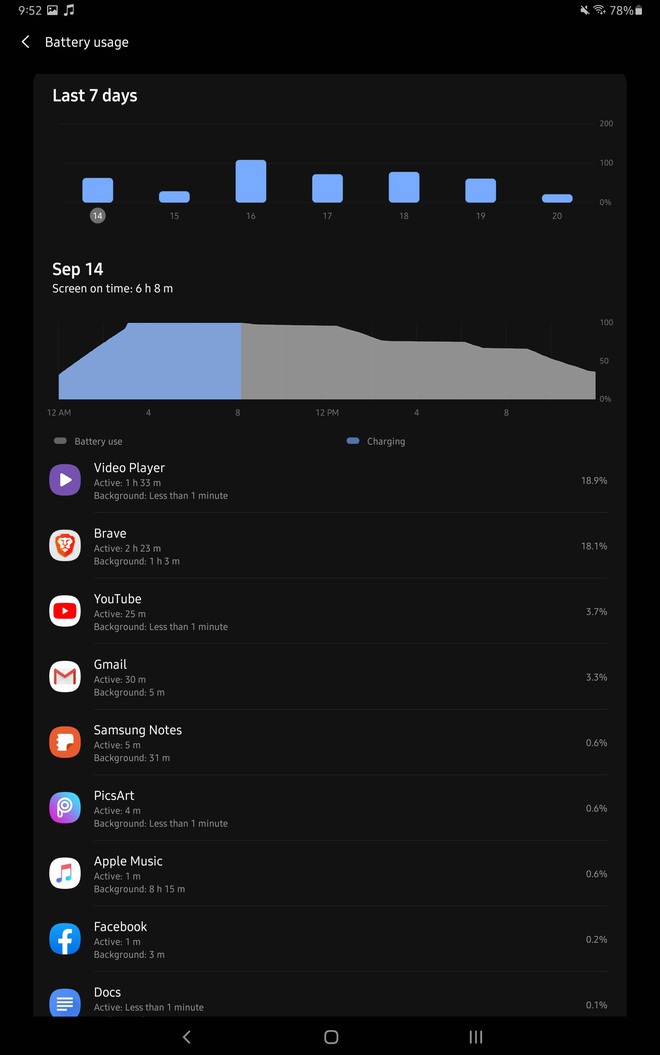
Task: Select the bar for day 15
Action: tap(174, 197)
